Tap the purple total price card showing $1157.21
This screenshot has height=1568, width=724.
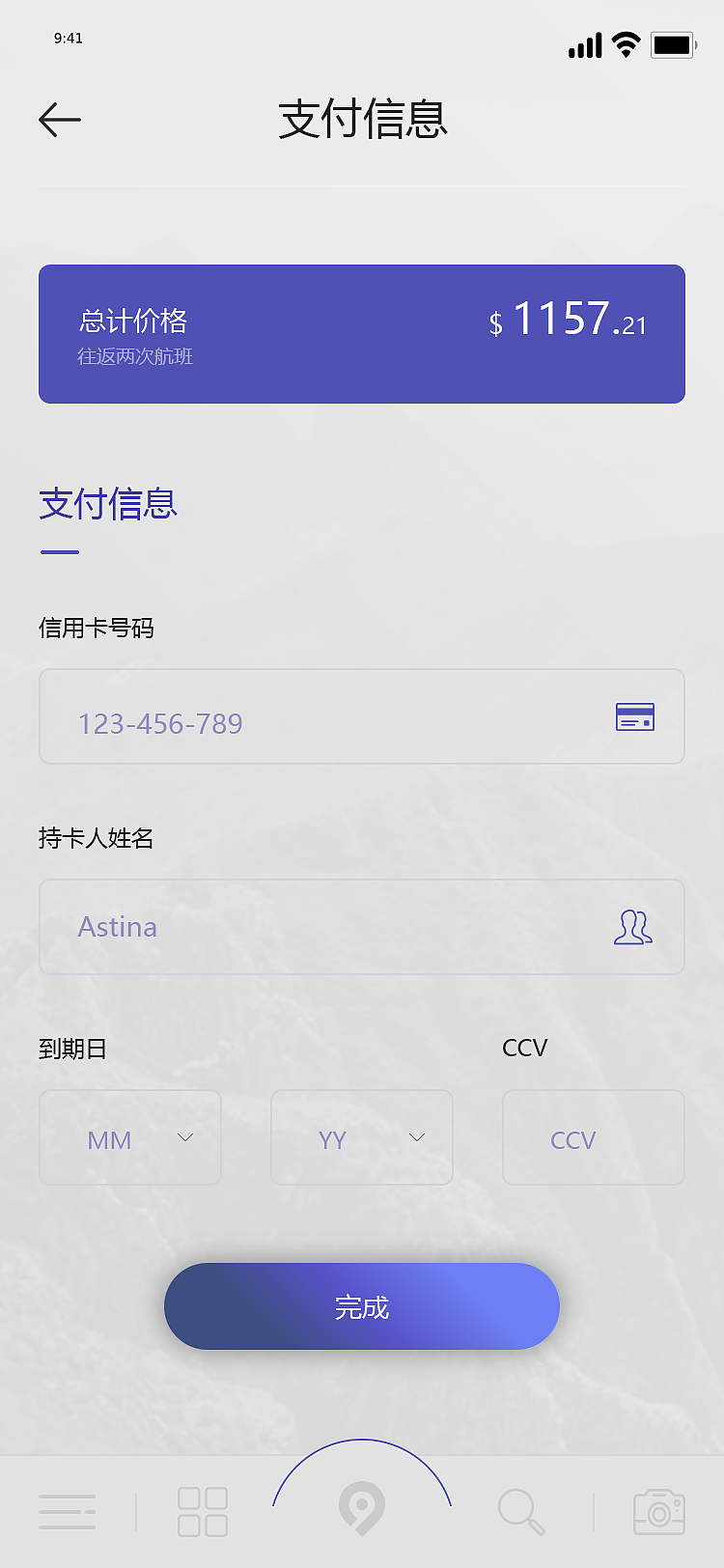[361, 333]
